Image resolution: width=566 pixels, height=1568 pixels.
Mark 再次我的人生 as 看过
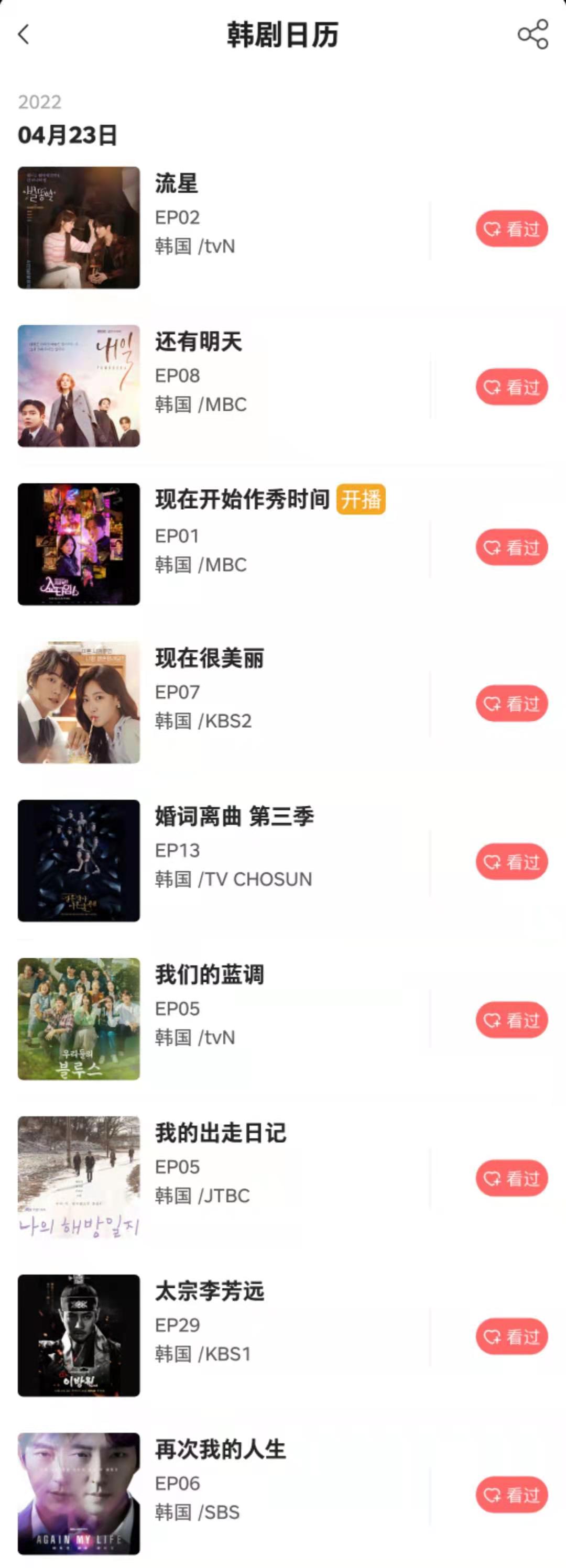[x=511, y=1495]
